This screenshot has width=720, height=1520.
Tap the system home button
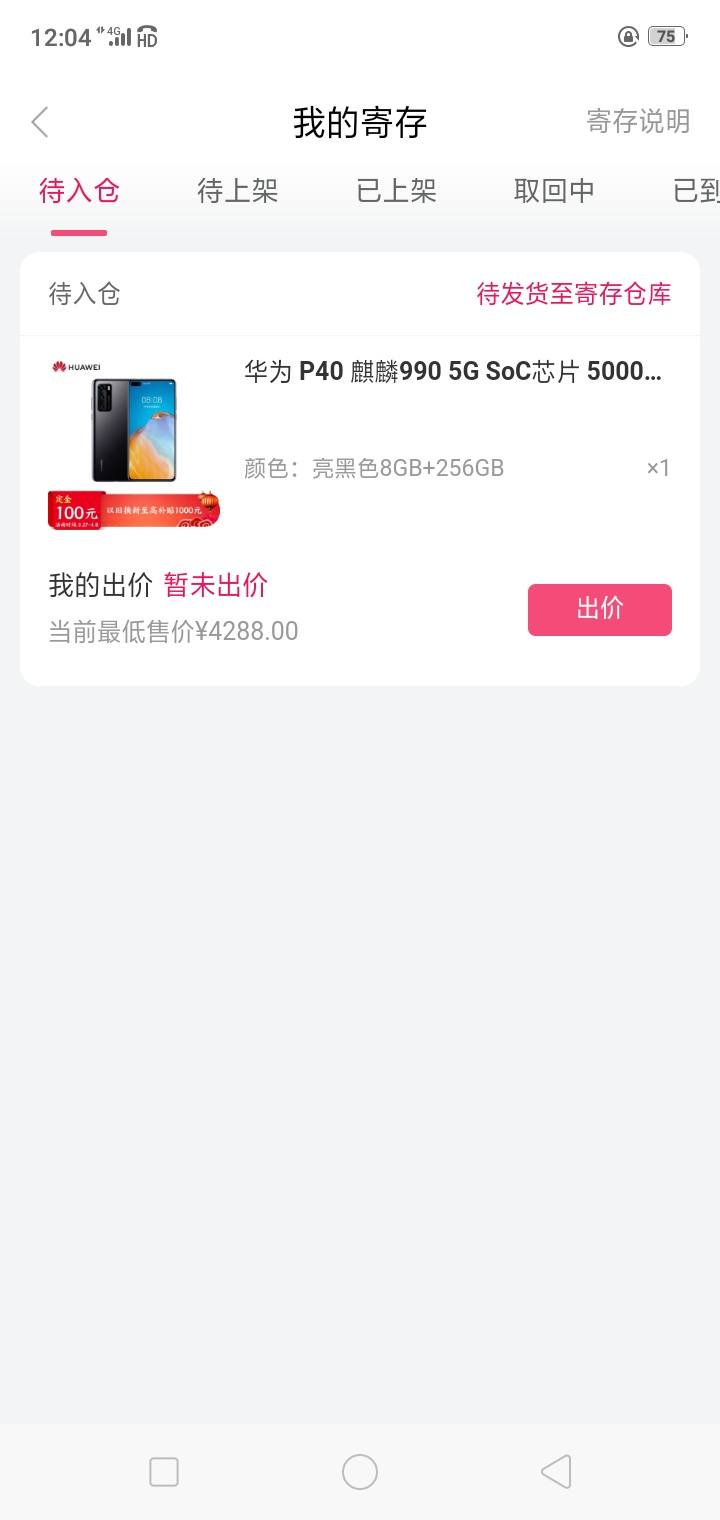click(360, 1472)
